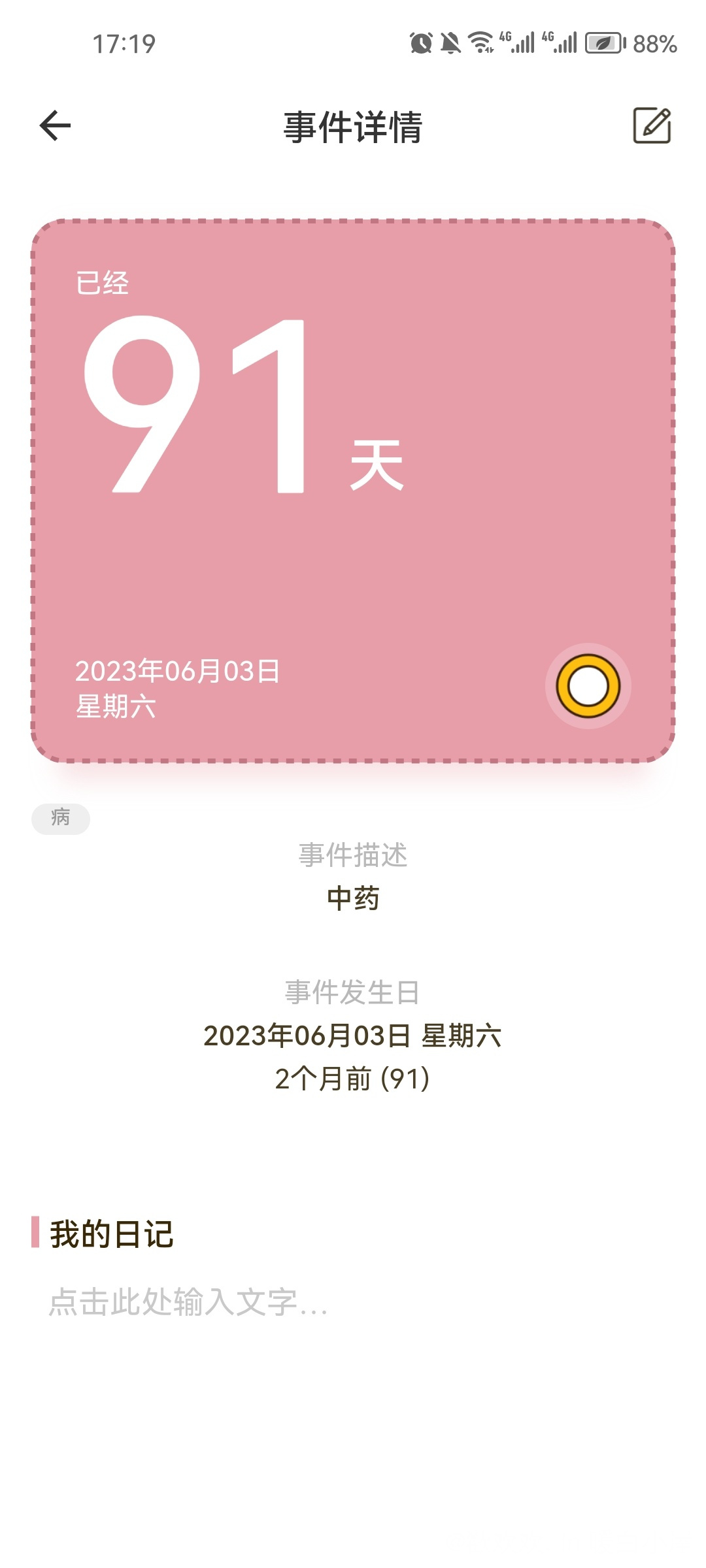706x1568 pixels.
Task: Tap the yellow circle button on card
Action: point(588,686)
